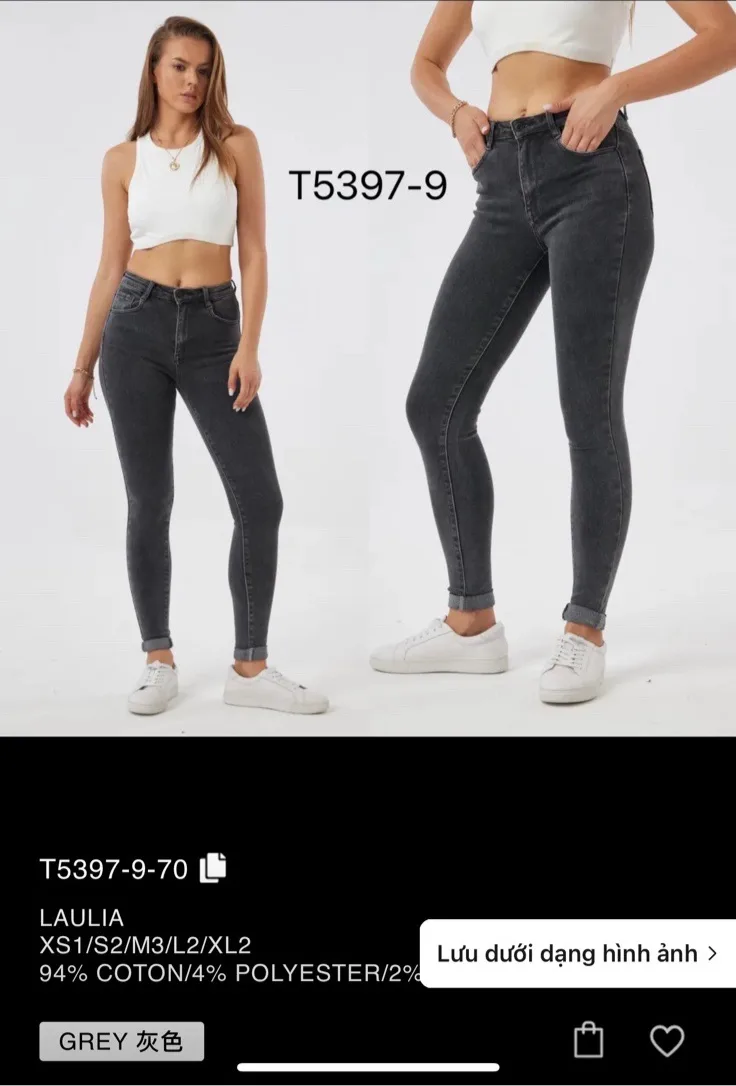The height and width of the screenshot is (1086, 736).
Task: Add item to the shopping bag
Action: 589,1040
